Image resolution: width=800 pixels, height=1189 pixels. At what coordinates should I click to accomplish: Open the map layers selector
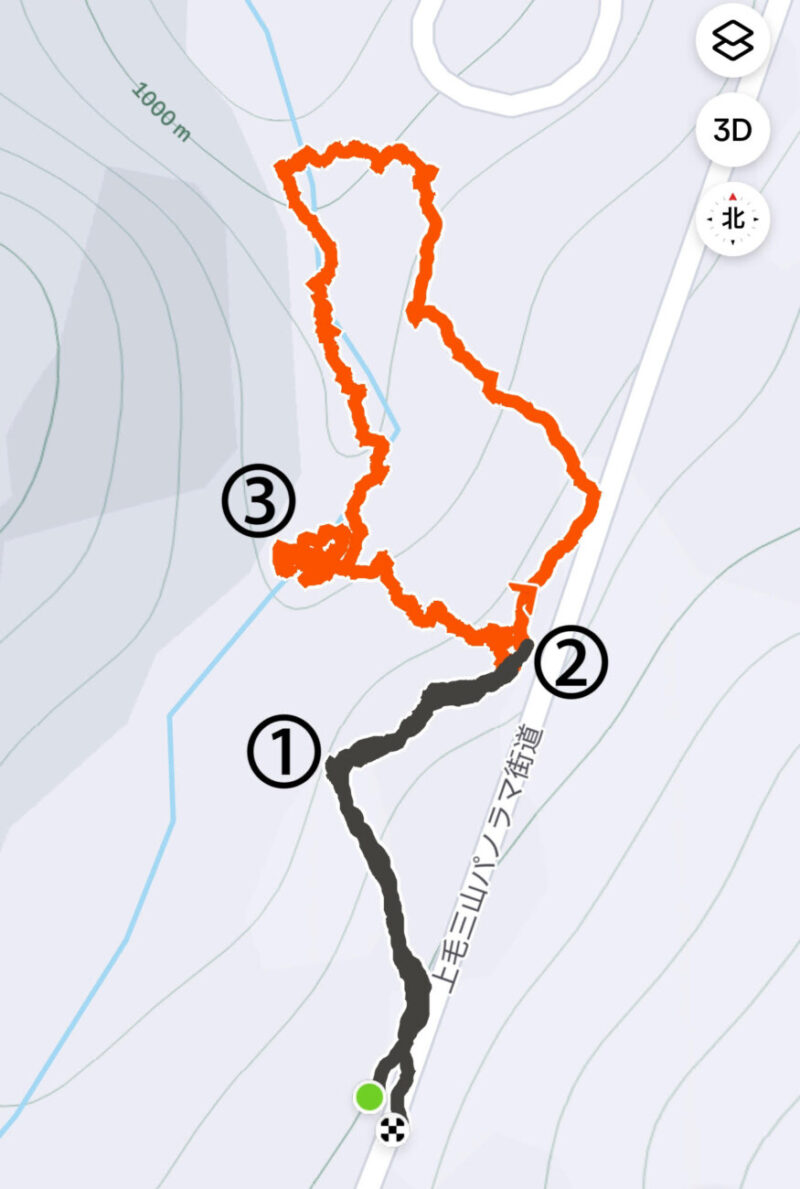click(732, 42)
